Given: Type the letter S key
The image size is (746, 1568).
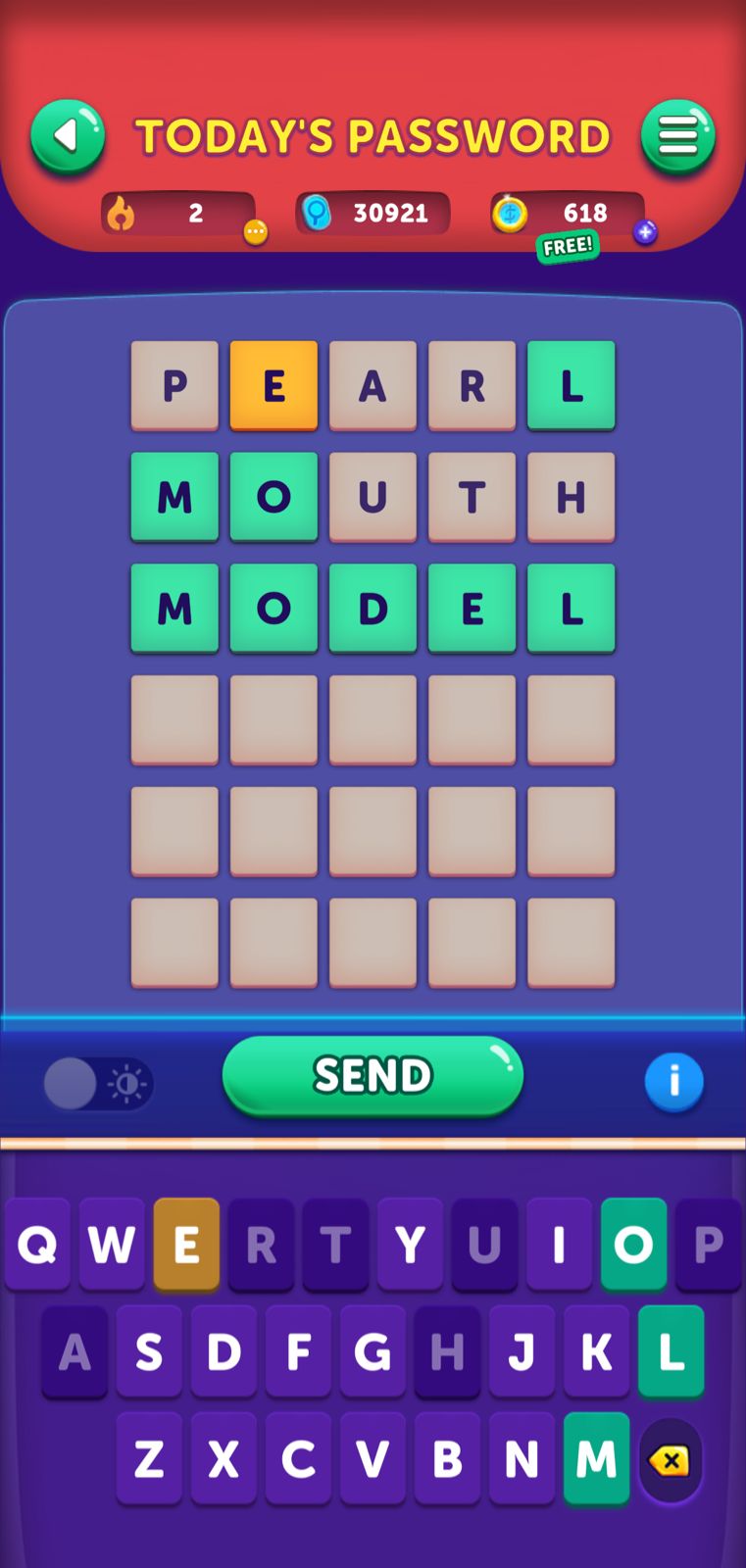Looking at the screenshot, I should [149, 1352].
